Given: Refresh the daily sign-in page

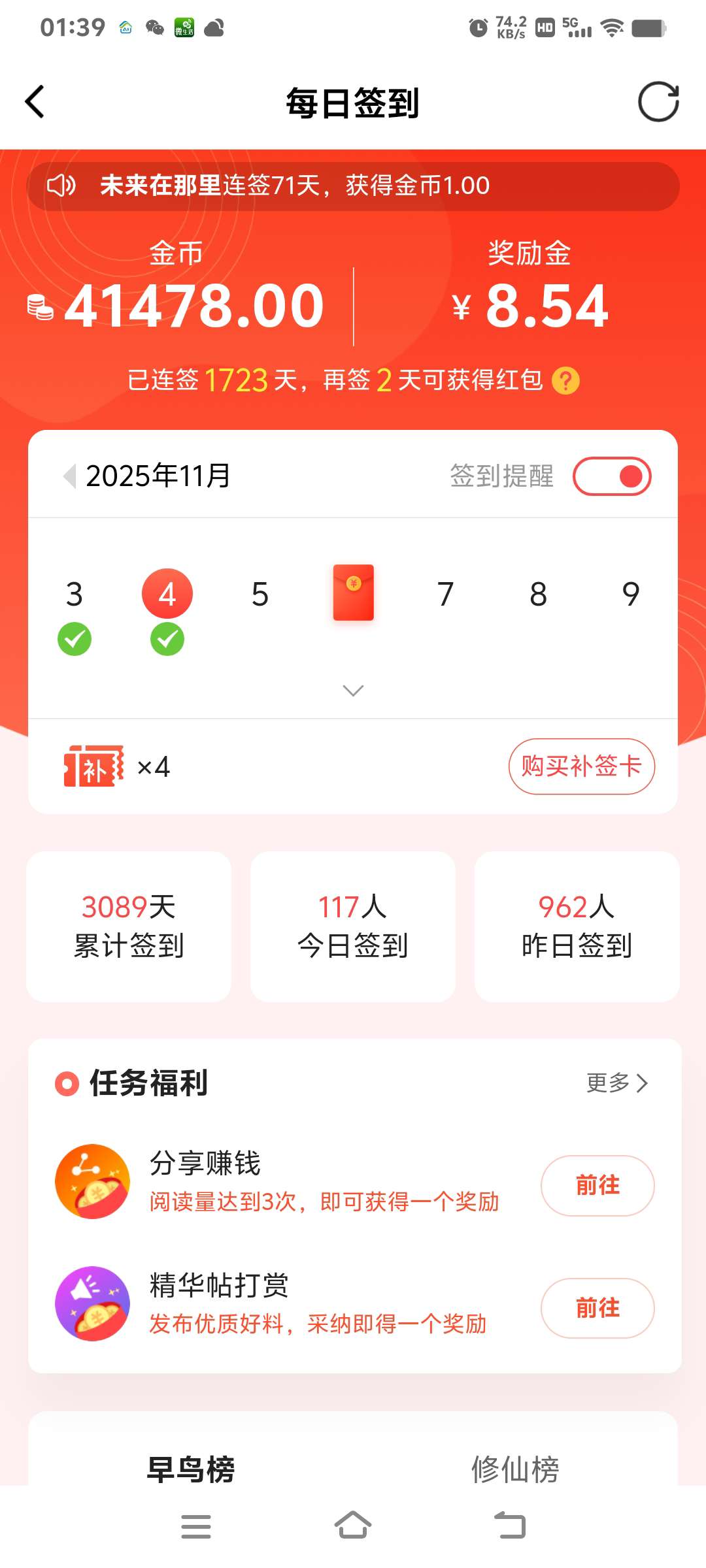Looking at the screenshot, I should (658, 102).
